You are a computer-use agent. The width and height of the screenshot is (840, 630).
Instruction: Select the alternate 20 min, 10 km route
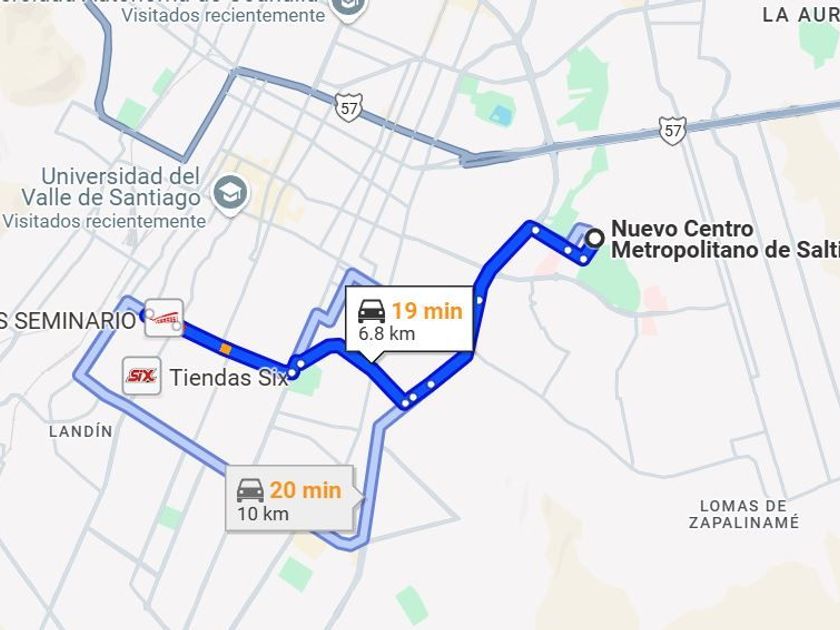[x=290, y=499]
